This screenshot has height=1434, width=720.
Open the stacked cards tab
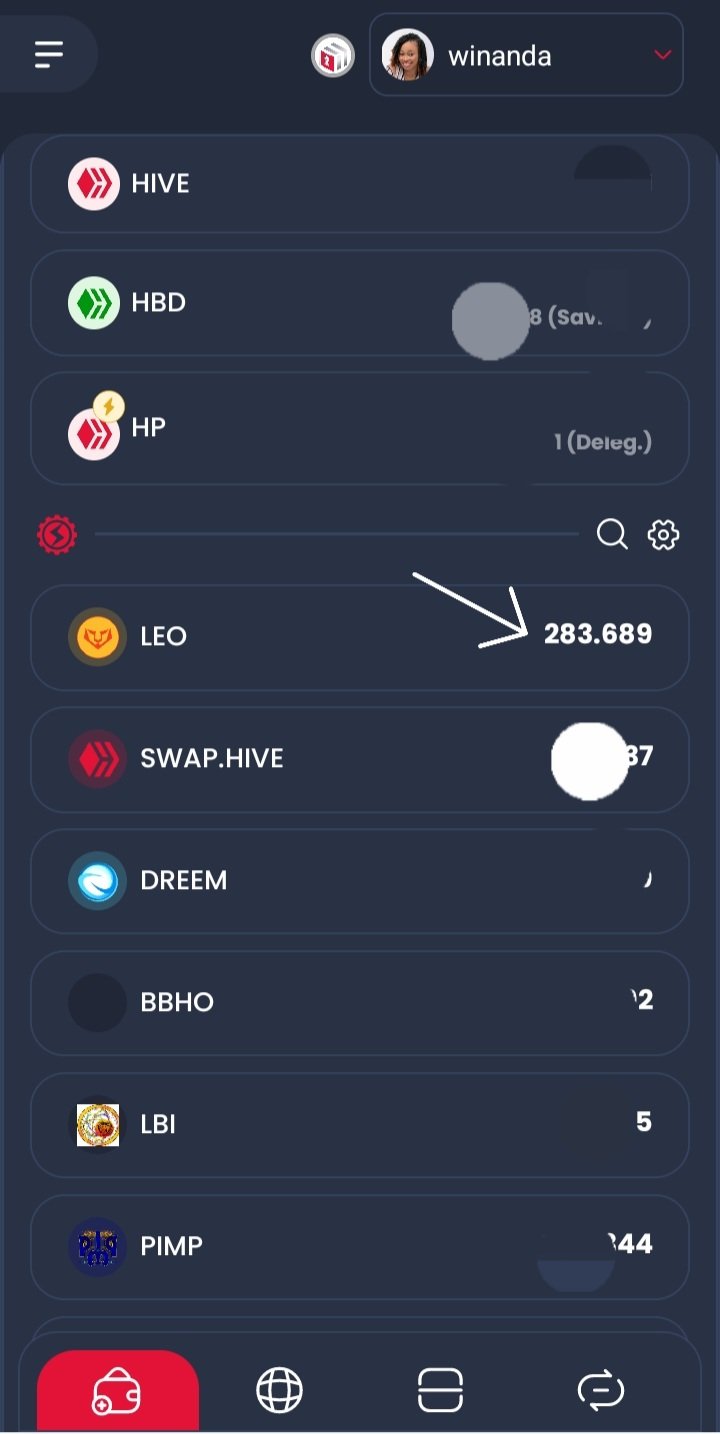(x=440, y=1391)
